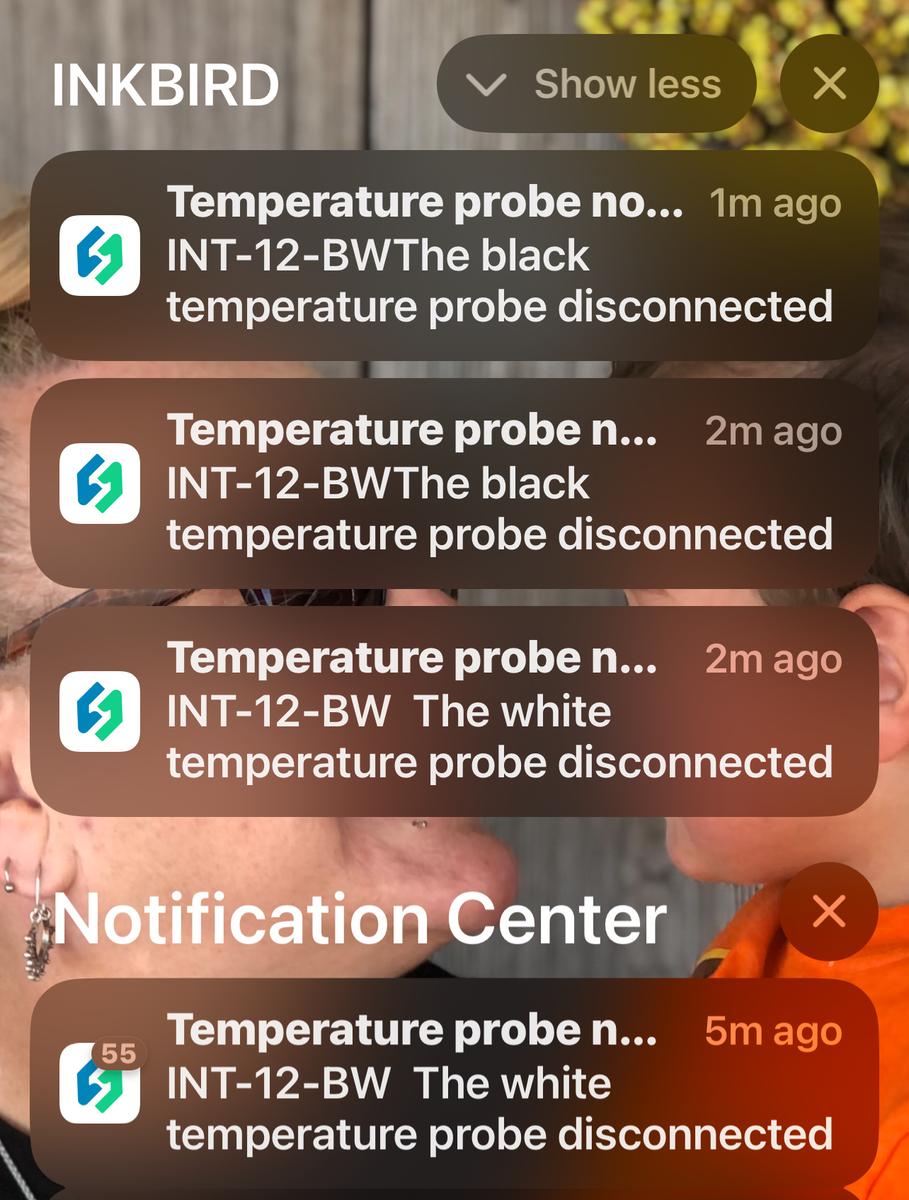Collapse INKBIRD notifications with Show less
Screen dimensions: 909x1200
pyautogui.click(x=596, y=84)
